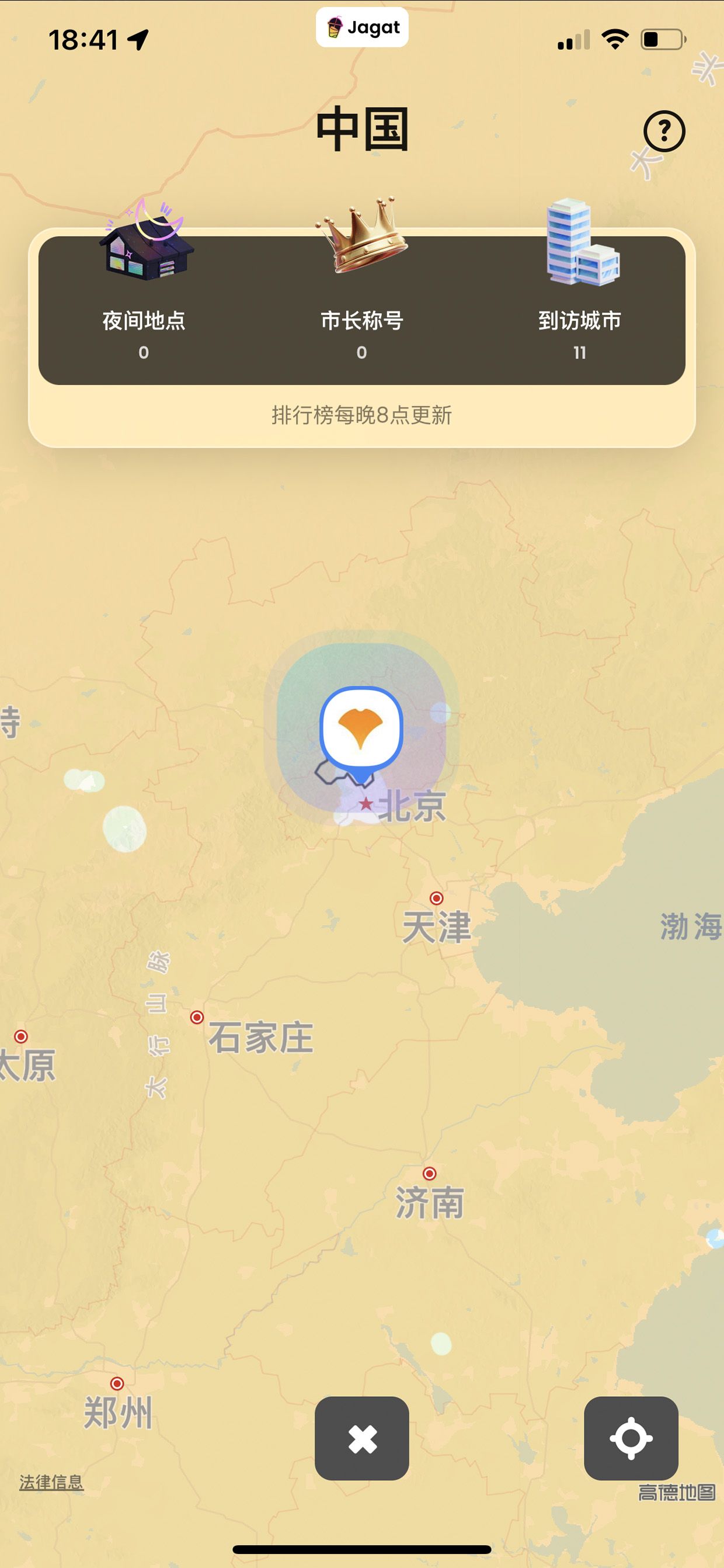Return to Jagat via the top pill
The image size is (724, 1568).
pos(362,27)
